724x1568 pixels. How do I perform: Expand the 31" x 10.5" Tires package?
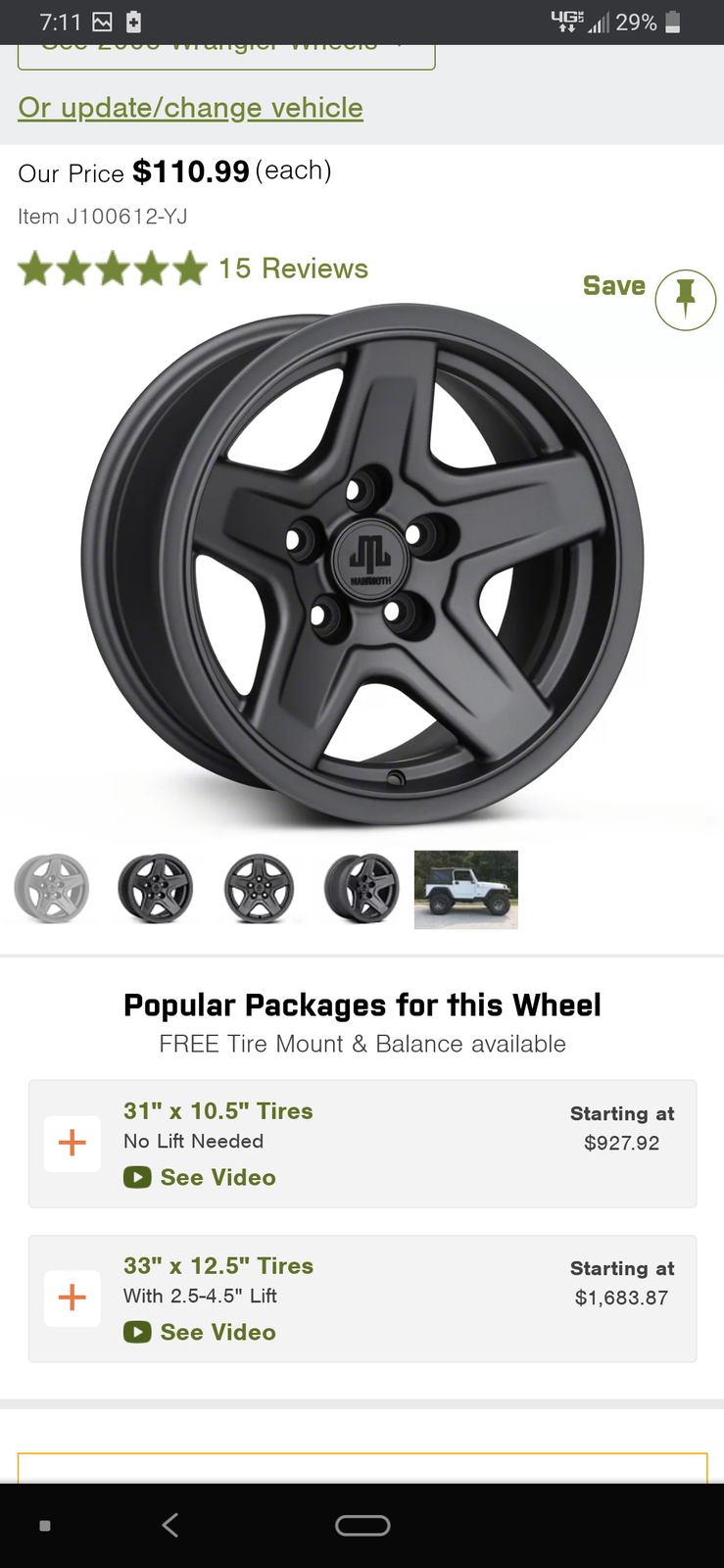click(x=72, y=1143)
